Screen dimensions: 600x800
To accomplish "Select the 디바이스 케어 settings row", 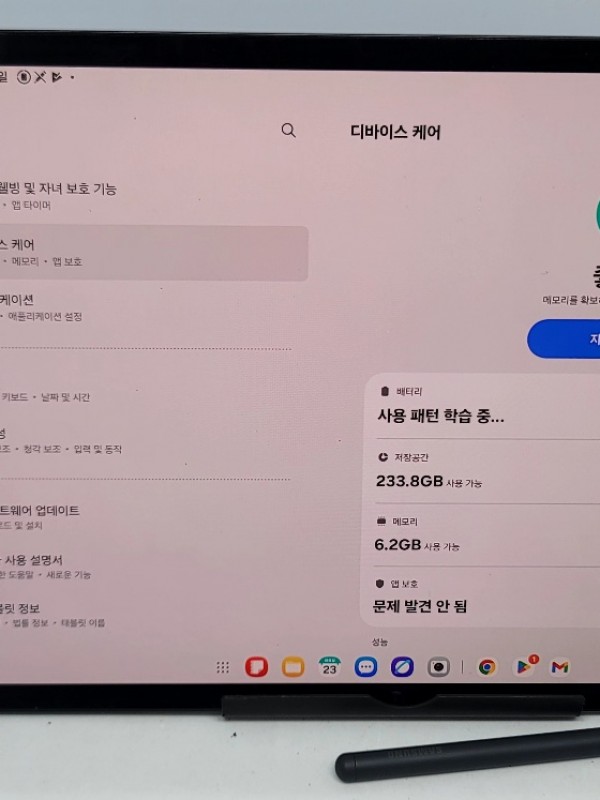I will click(60, 252).
